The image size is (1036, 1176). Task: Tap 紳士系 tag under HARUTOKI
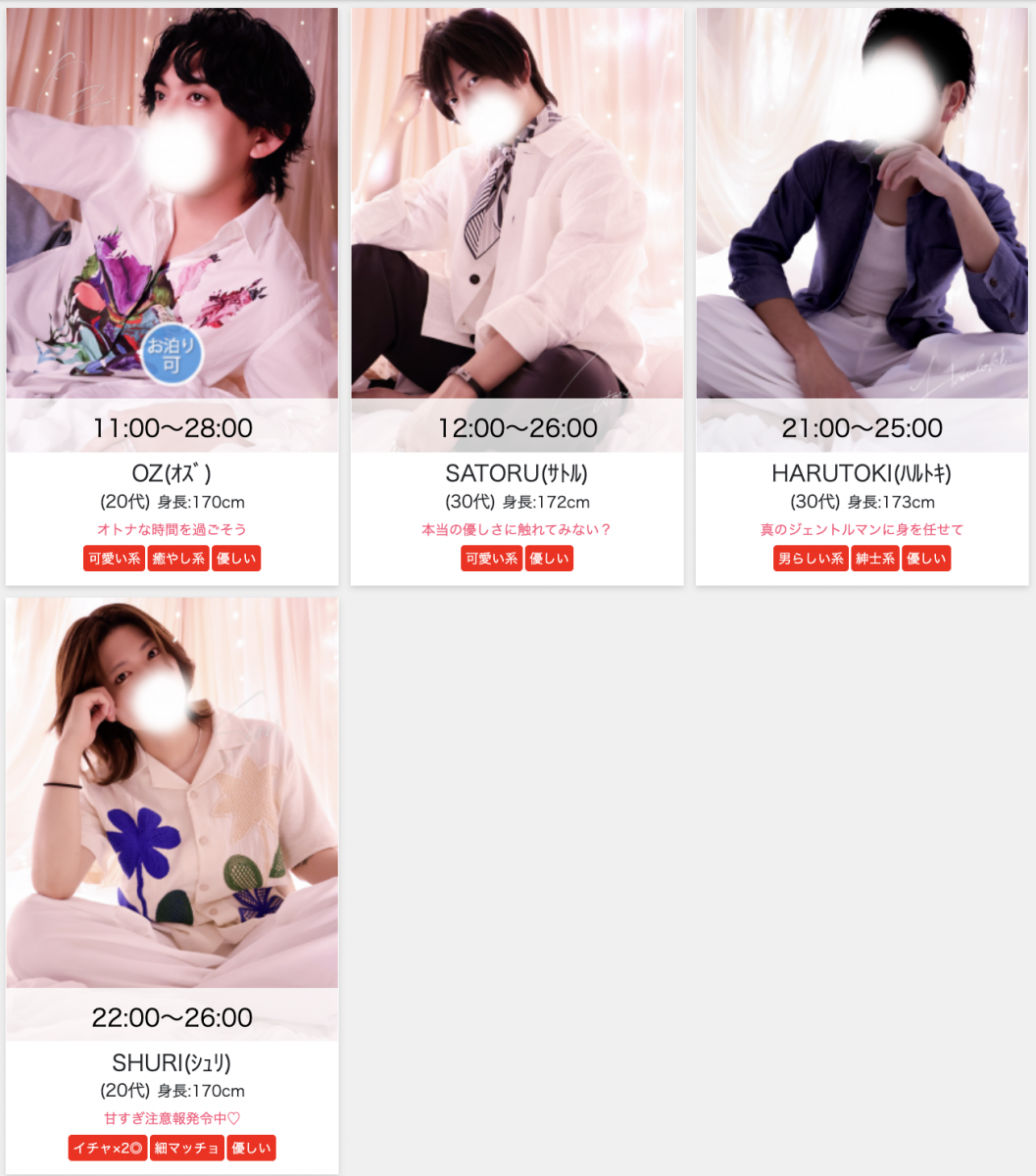click(874, 559)
